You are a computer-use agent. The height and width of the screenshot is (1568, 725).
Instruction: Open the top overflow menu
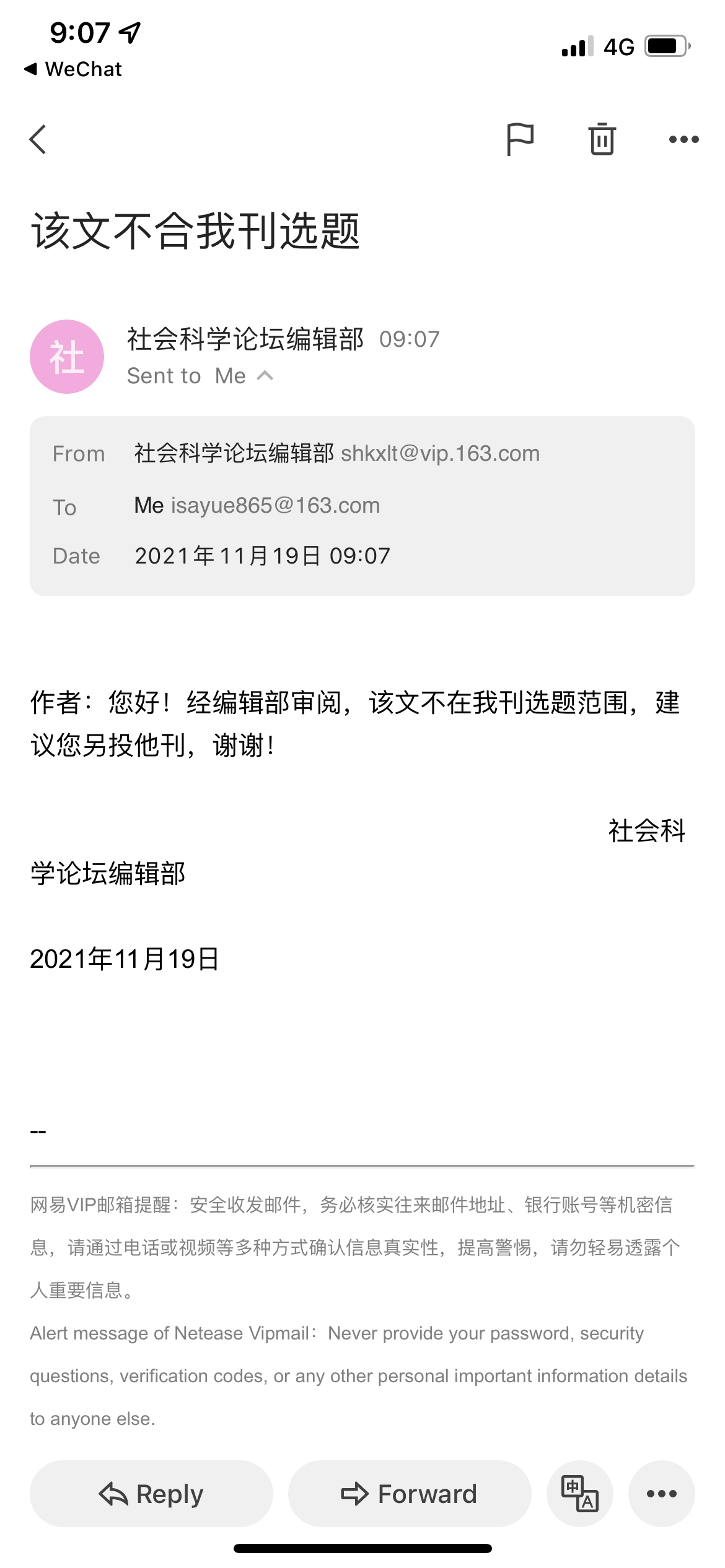tap(683, 139)
